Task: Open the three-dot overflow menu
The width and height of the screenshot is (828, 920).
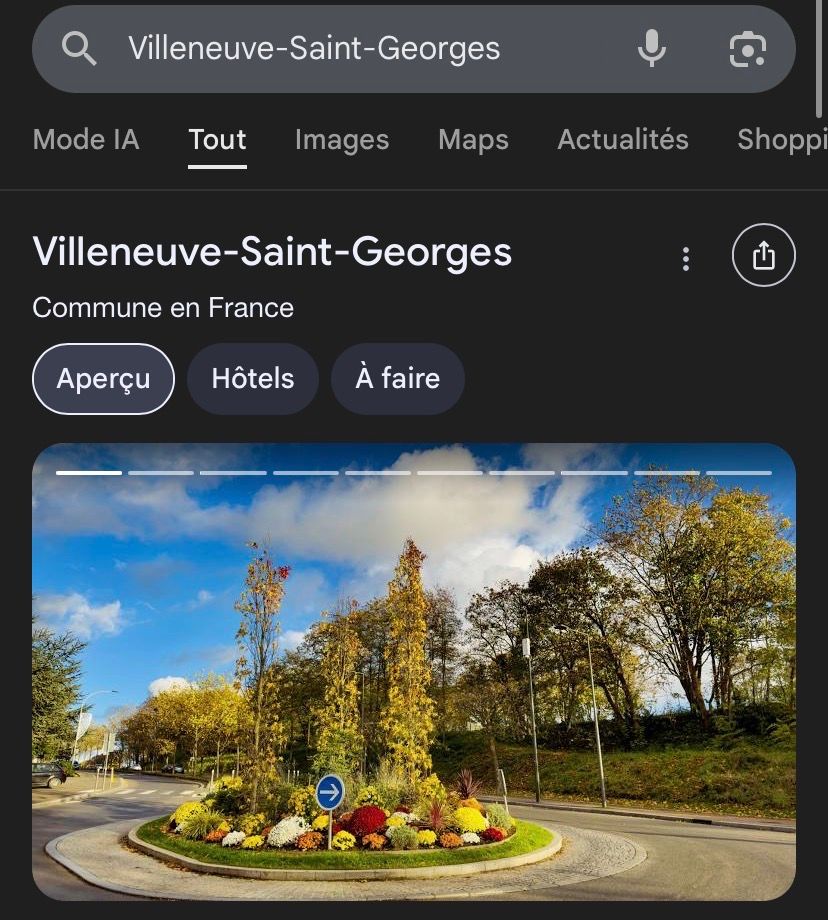Action: [686, 259]
